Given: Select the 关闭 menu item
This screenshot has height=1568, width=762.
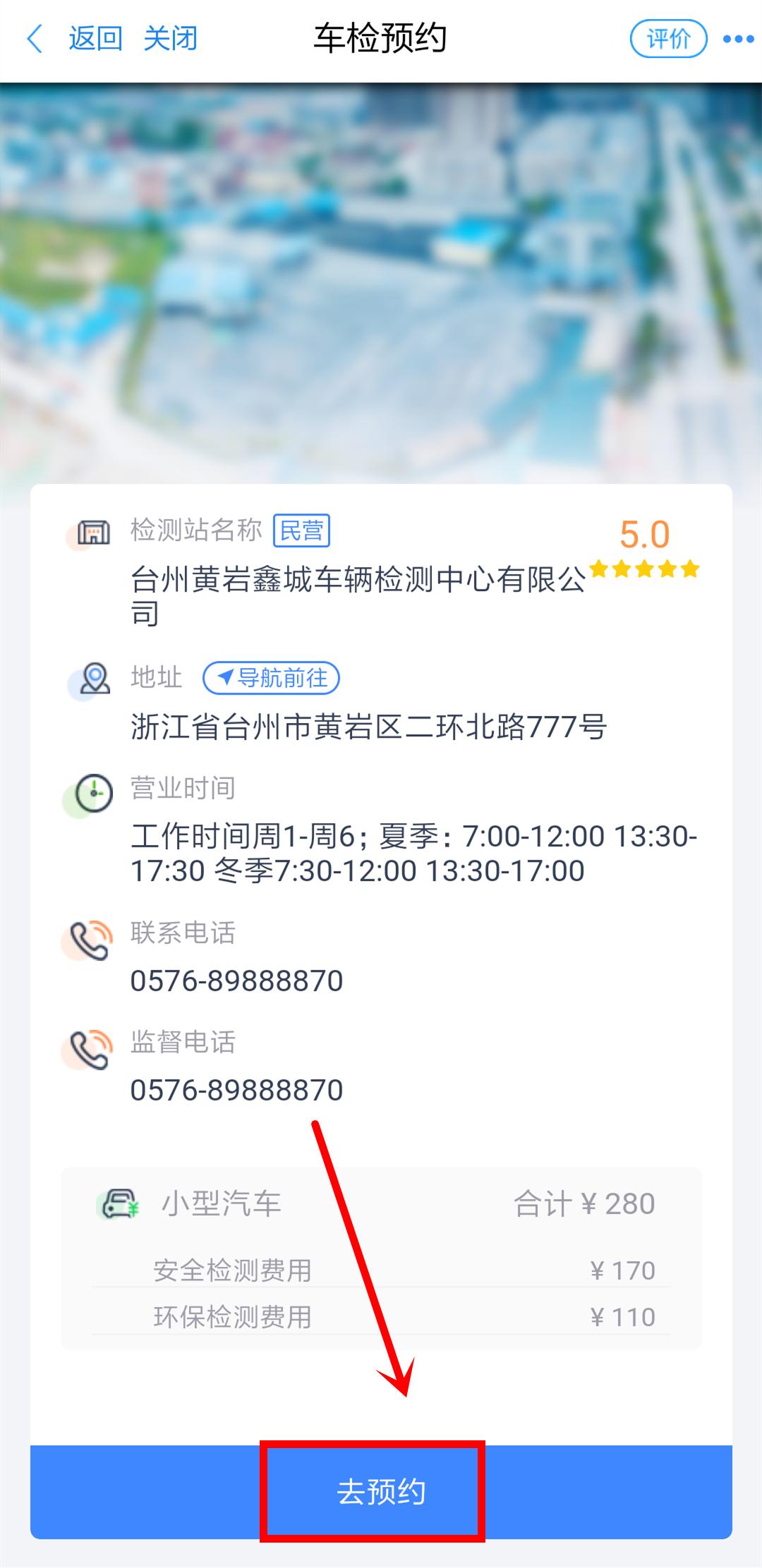Looking at the screenshot, I should [172, 39].
